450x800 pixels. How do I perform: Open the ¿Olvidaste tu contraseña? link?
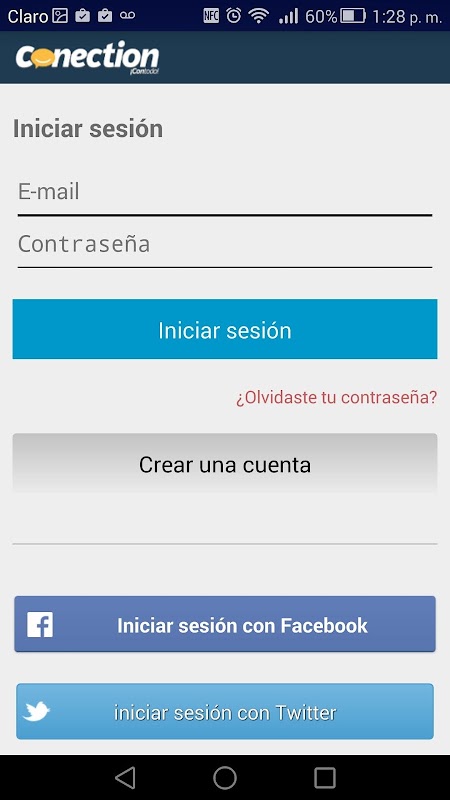(336, 398)
